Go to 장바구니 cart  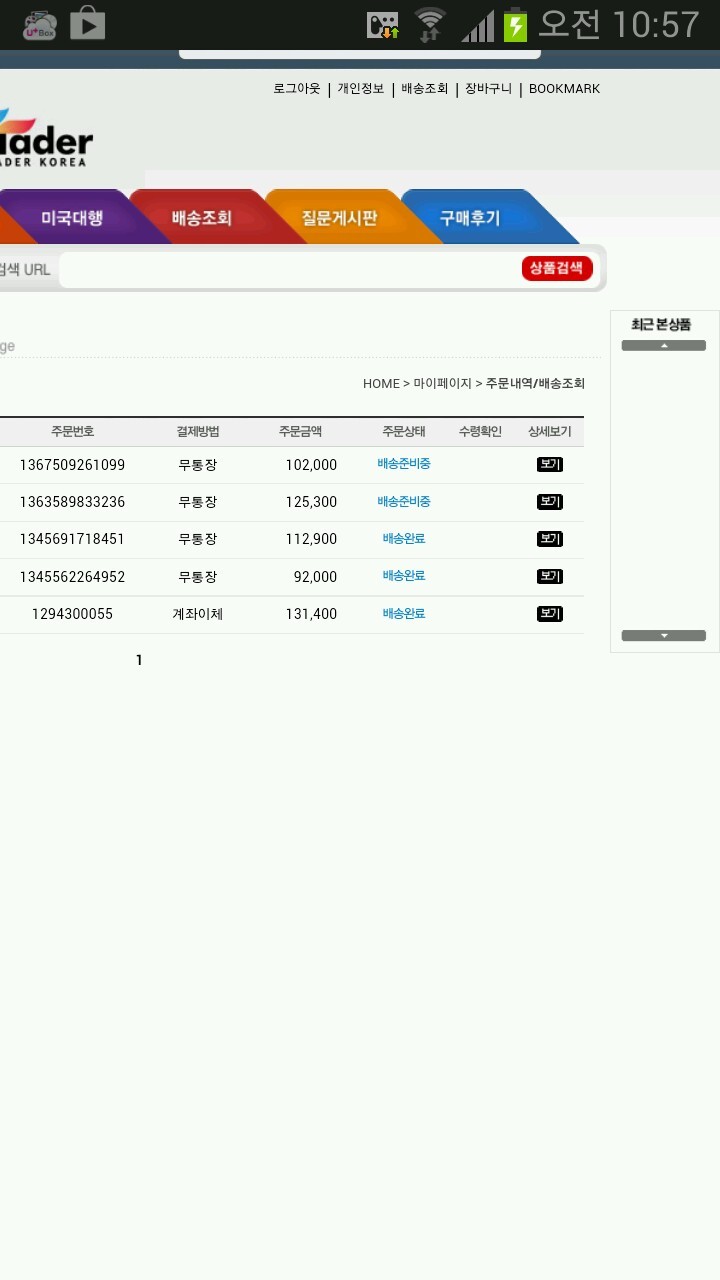click(488, 89)
